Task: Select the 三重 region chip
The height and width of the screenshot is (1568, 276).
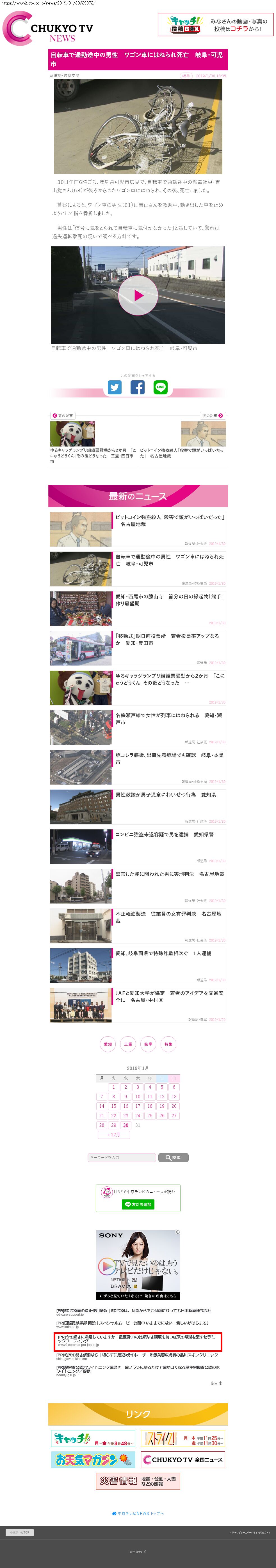Action: (x=128, y=1044)
